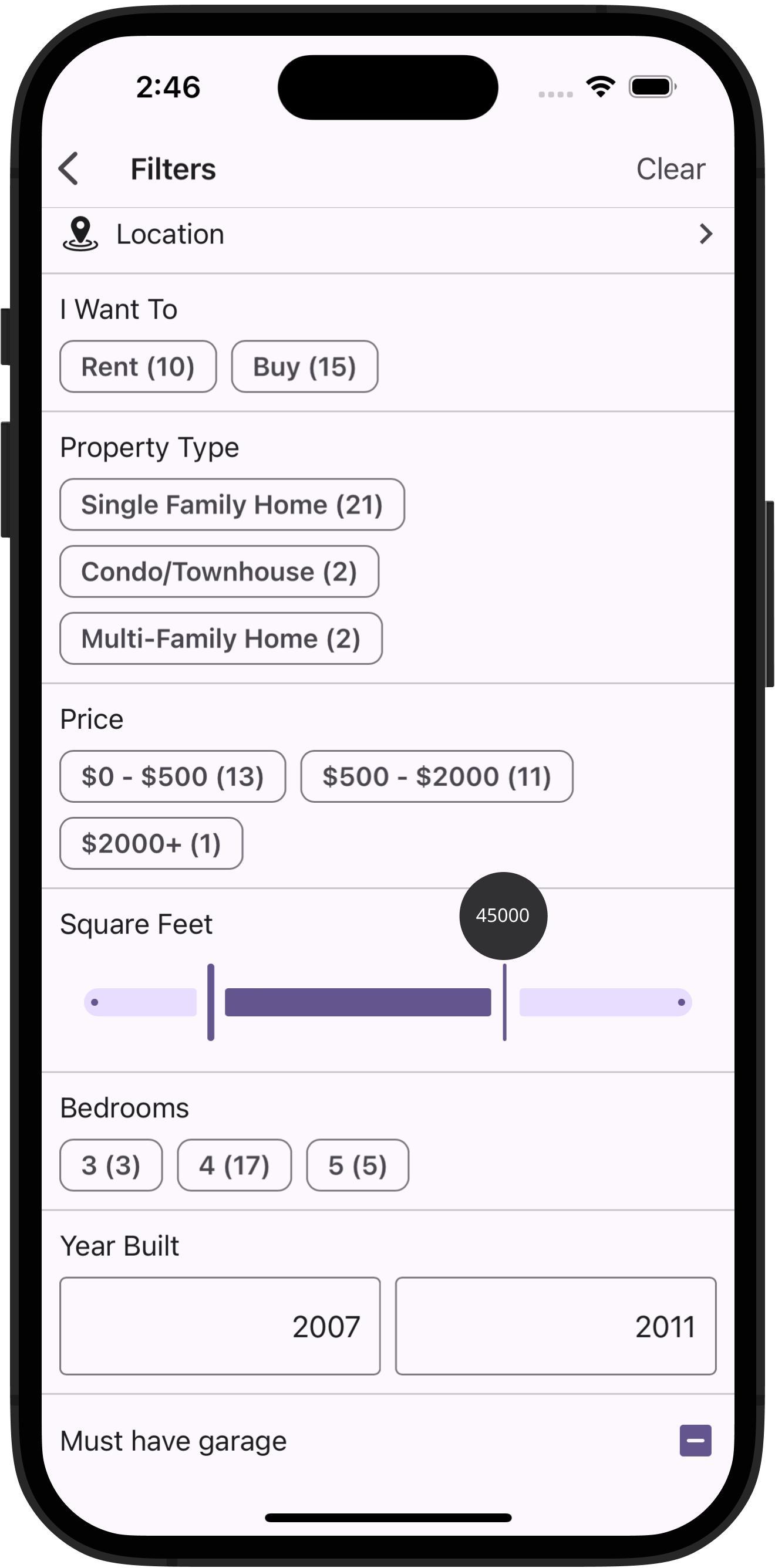The height and width of the screenshot is (1568, 775).
Task: Select 5 (5) bedrooms
Action: click(x=358, y=1165)
